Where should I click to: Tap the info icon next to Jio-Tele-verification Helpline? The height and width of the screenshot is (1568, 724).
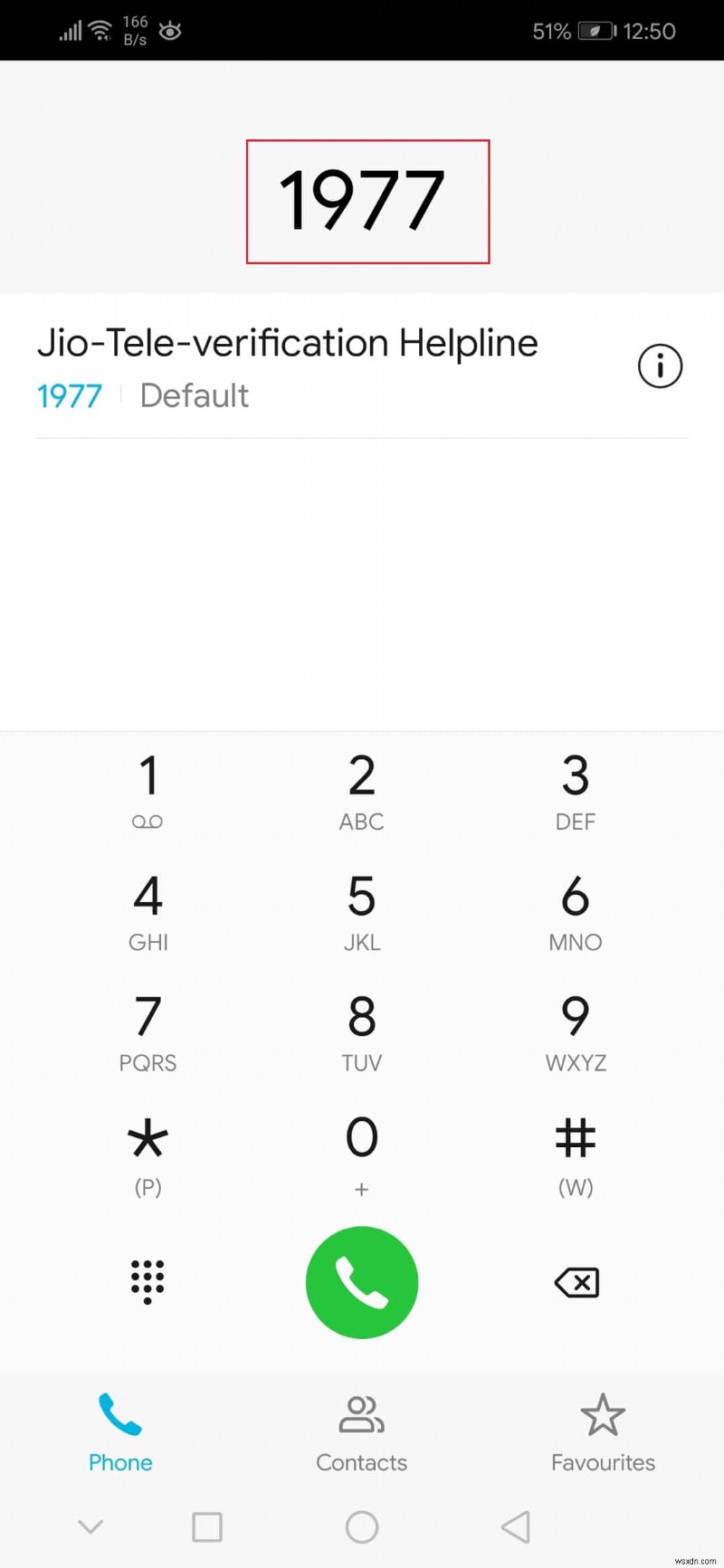[660, 366]
